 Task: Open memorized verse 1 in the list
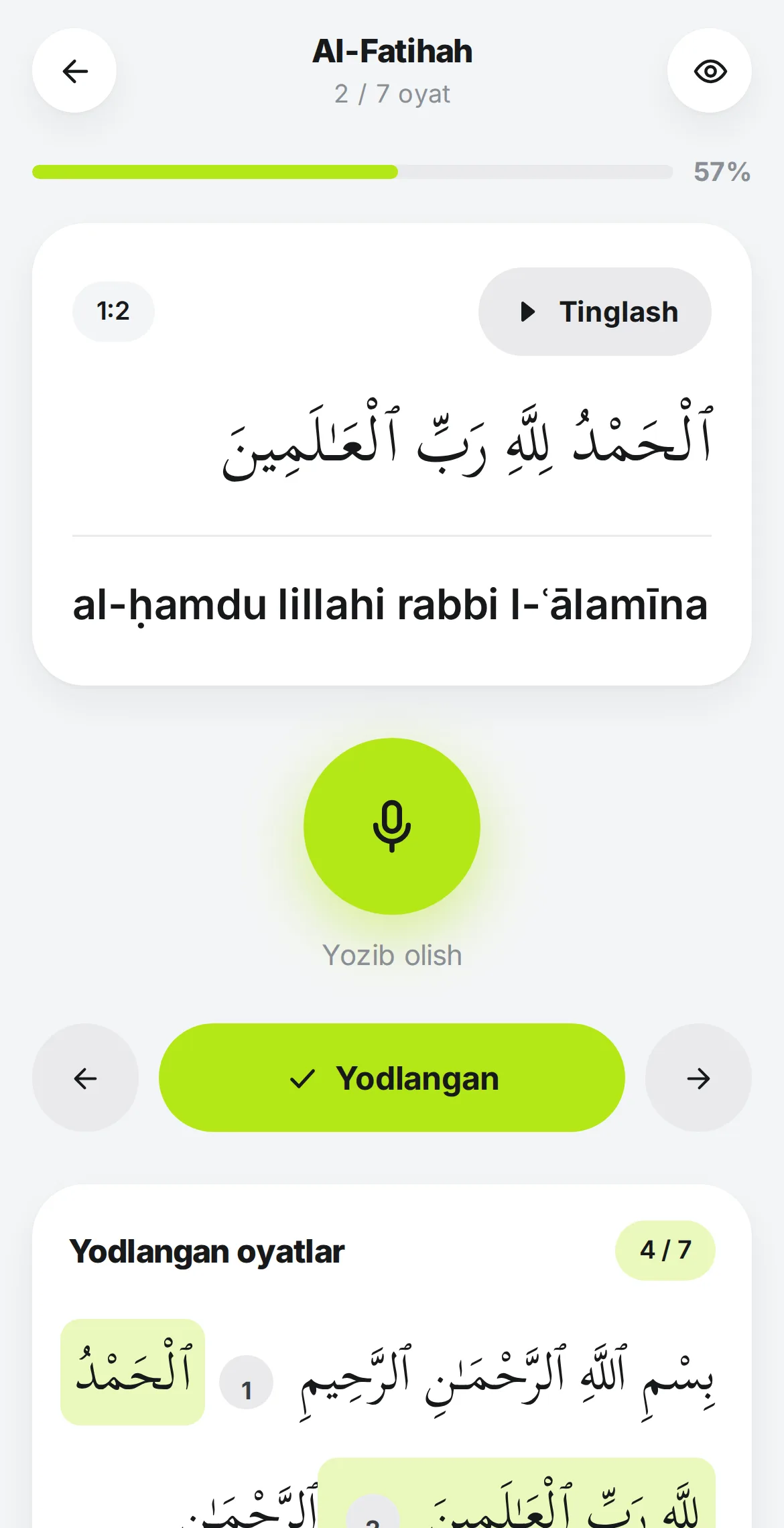(468, 1382)
